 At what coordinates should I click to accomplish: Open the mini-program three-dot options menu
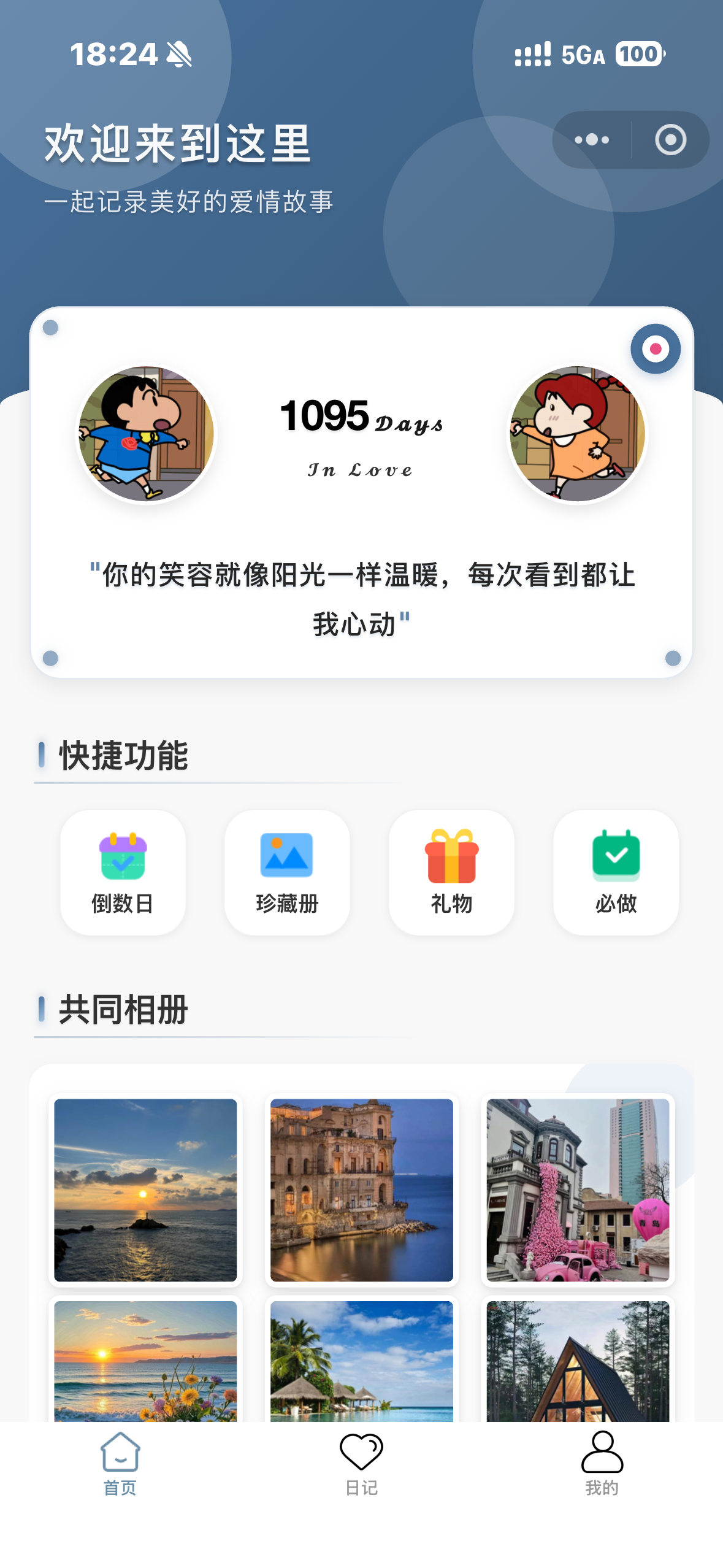tap(591, 140)
